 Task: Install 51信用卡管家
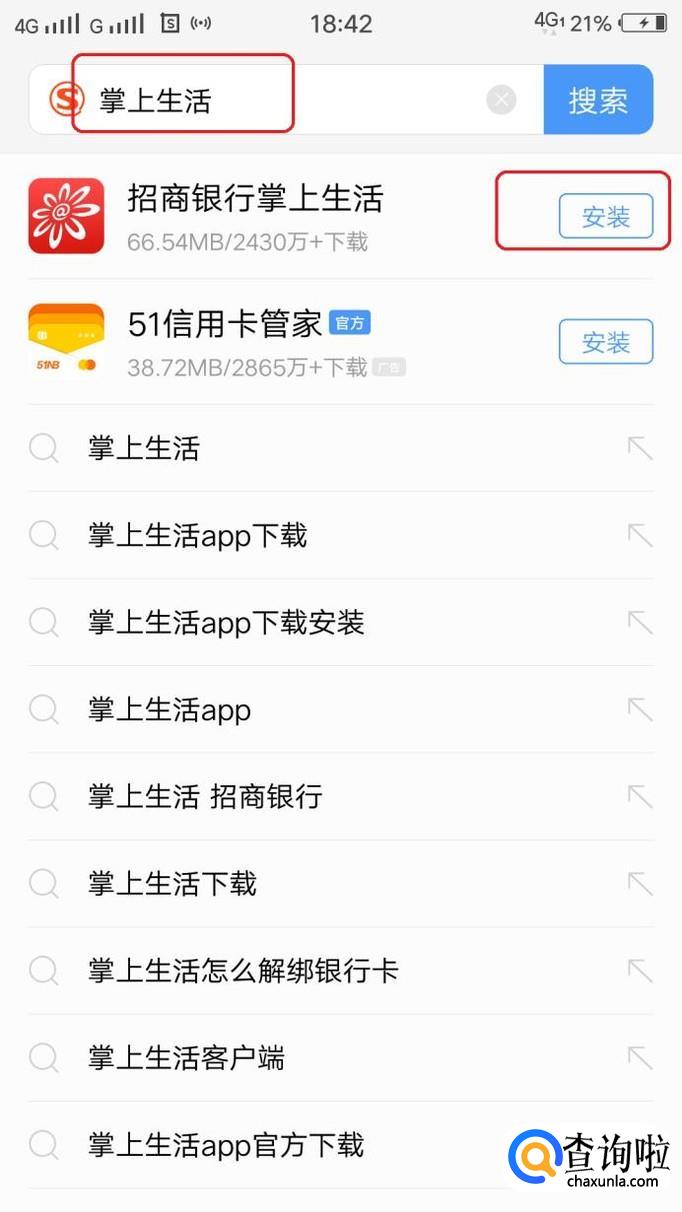[605, 342]
